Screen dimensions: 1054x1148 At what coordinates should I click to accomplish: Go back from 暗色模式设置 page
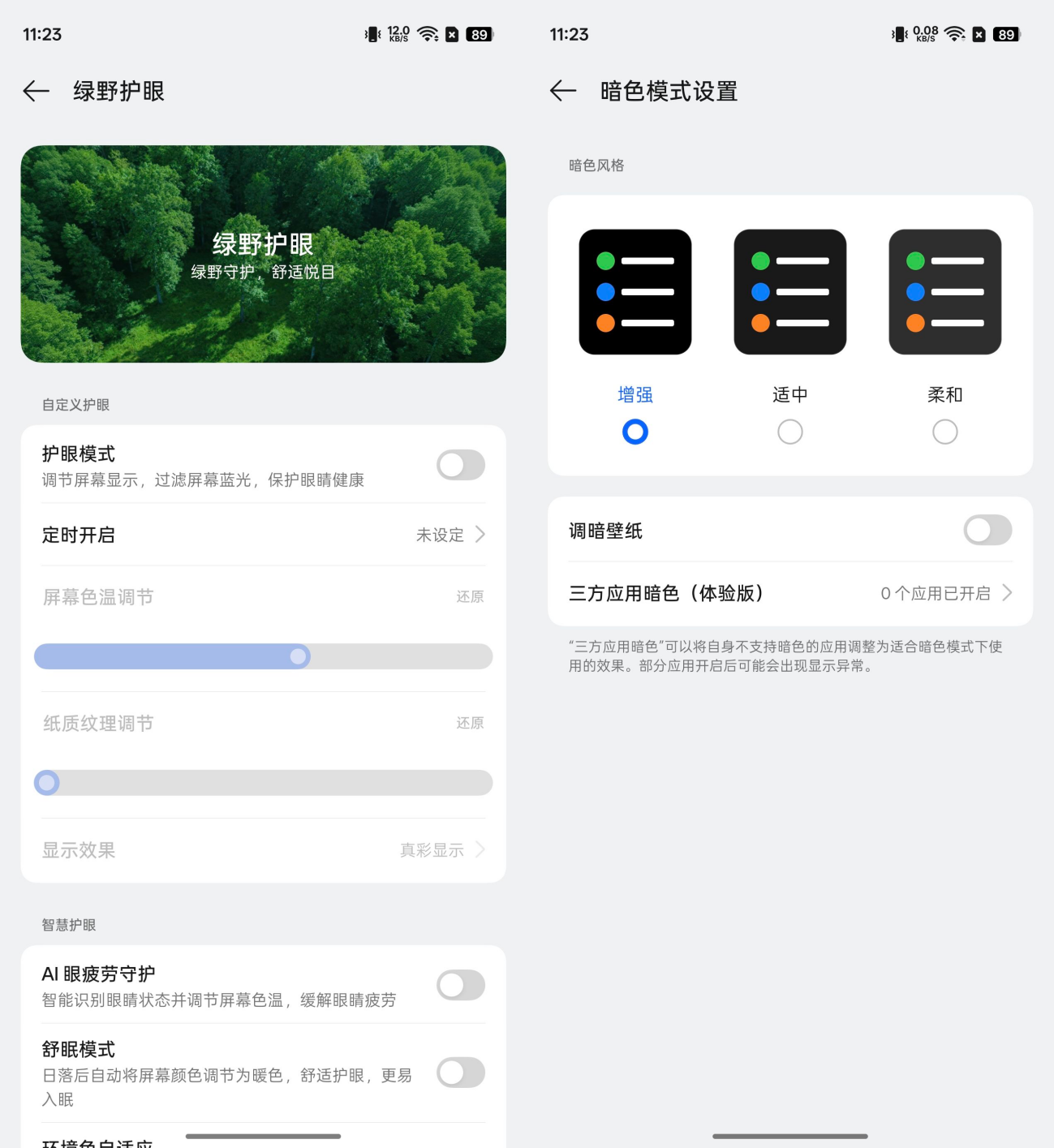pos(563,91)
